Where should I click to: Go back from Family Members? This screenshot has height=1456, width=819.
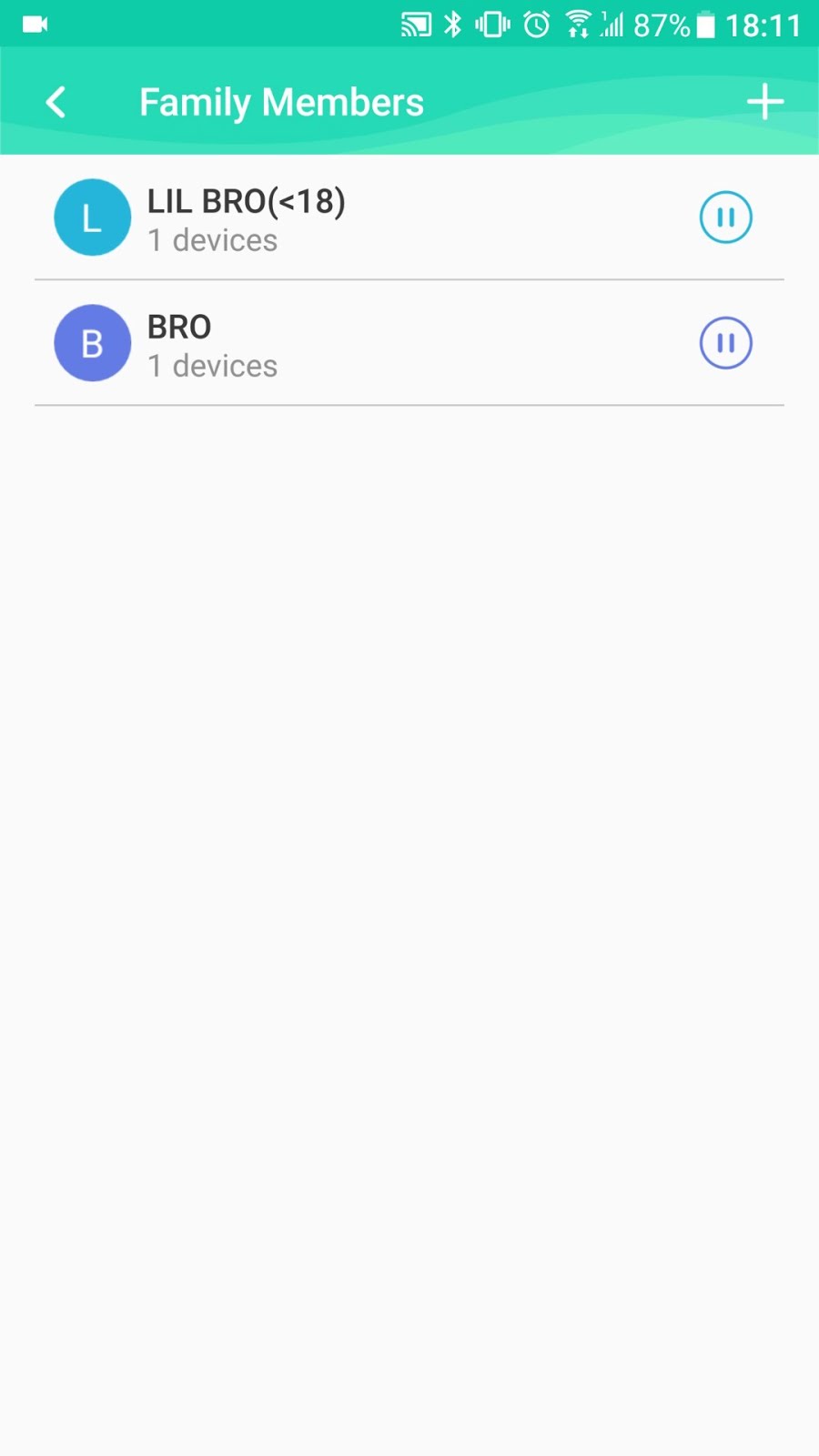click(56, 102)
